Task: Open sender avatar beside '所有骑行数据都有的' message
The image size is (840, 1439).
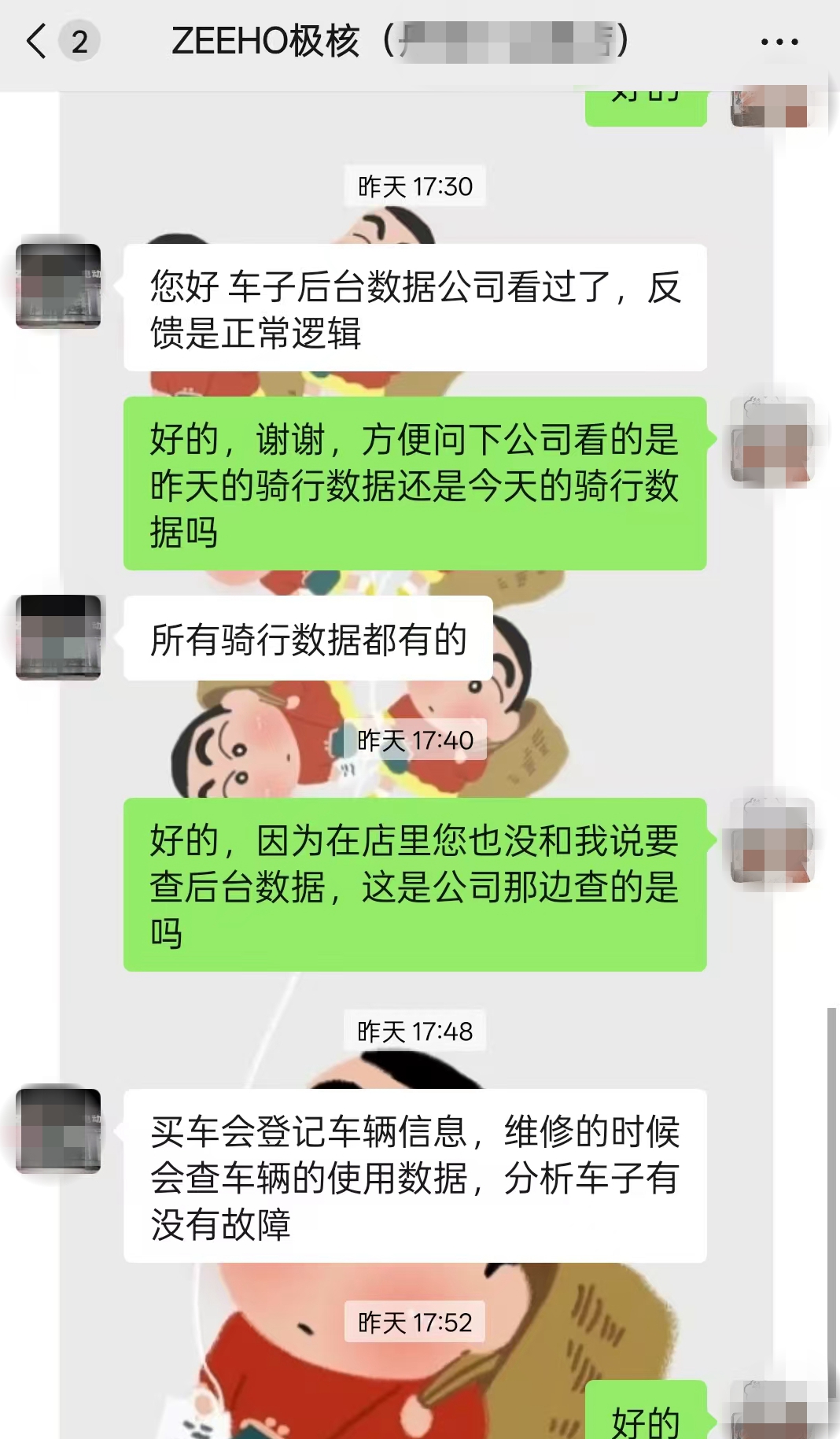Action: (x=58, y=638)
